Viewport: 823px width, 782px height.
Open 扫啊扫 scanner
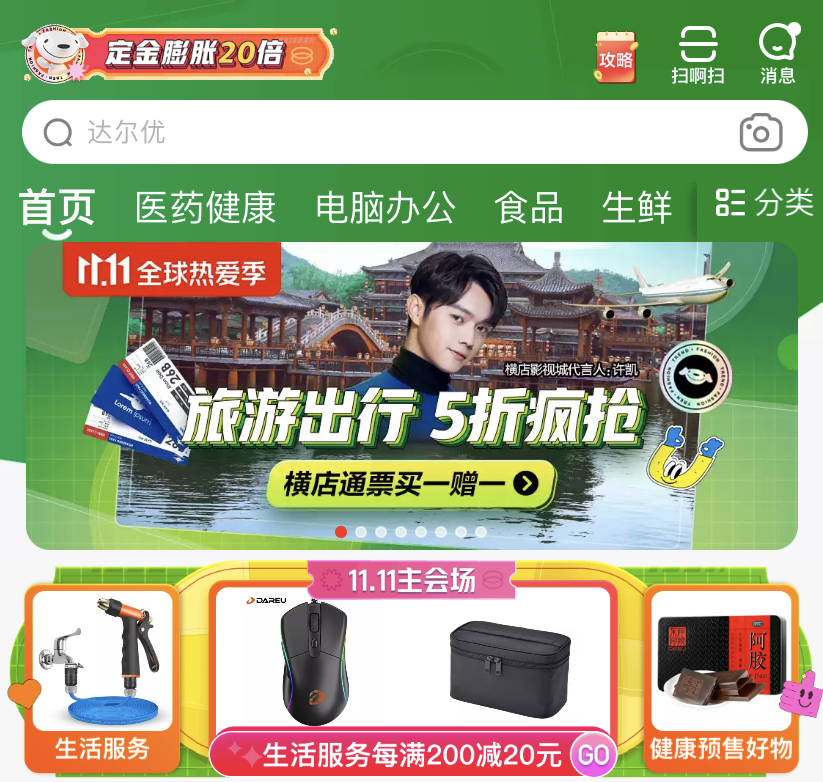697,54
